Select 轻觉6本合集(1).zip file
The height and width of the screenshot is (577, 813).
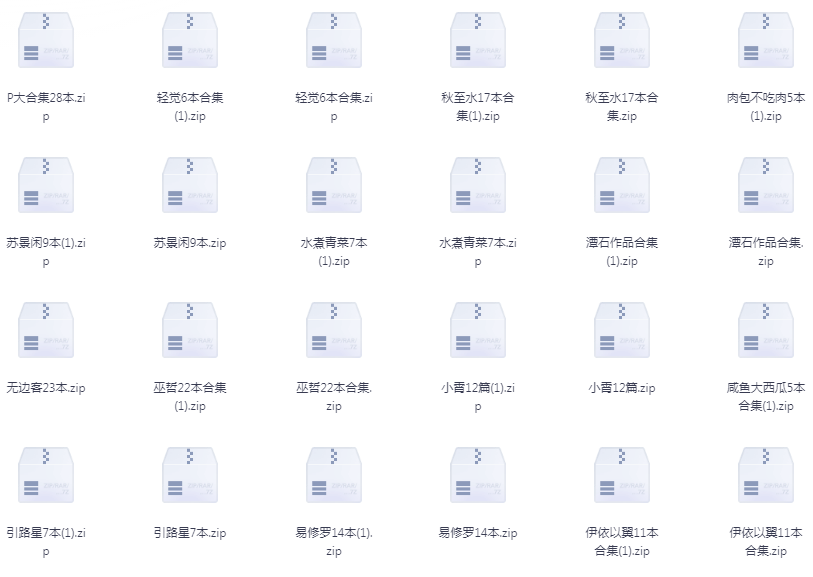pos(190,41)
